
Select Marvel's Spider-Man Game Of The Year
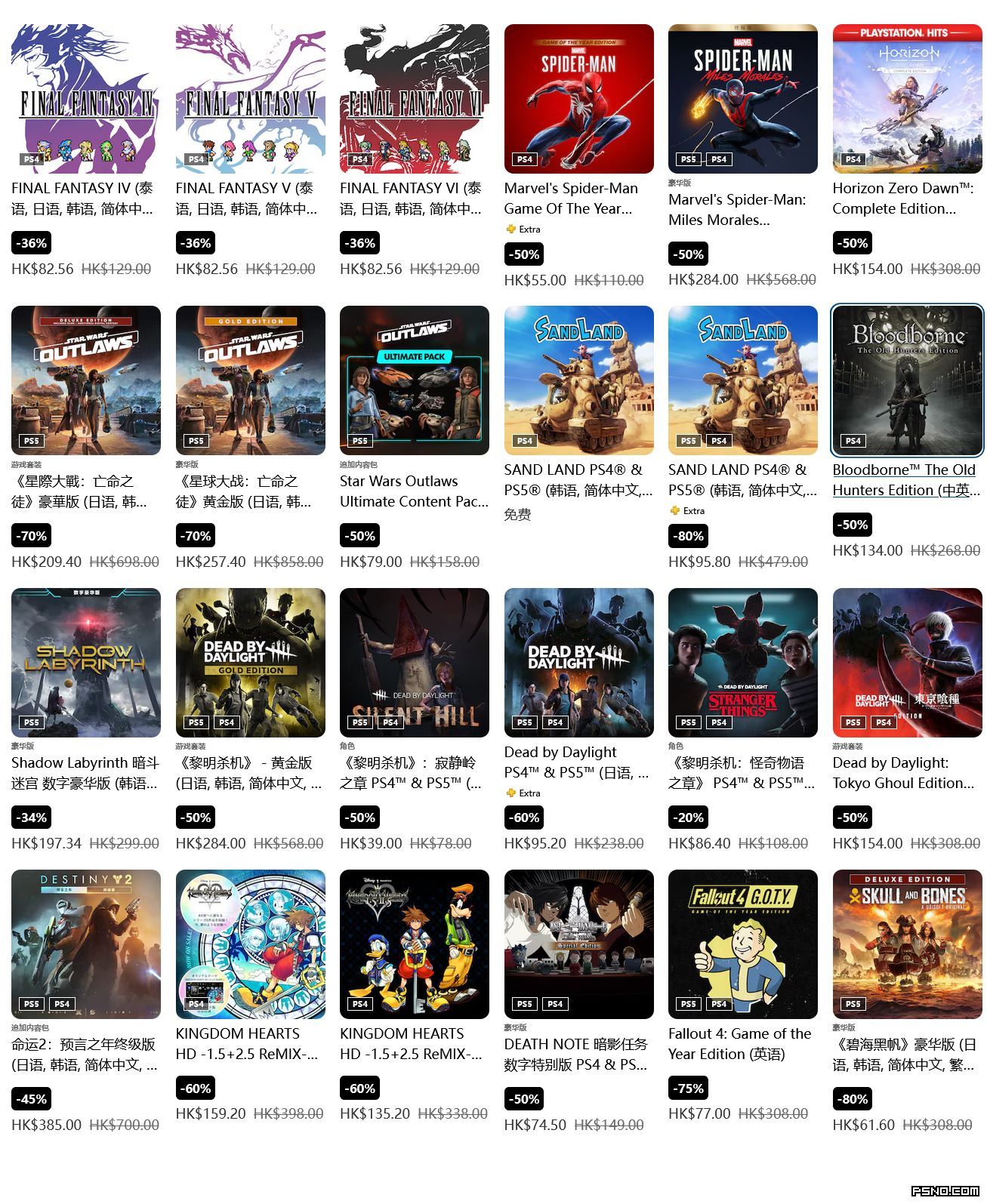tap(578, 99)
